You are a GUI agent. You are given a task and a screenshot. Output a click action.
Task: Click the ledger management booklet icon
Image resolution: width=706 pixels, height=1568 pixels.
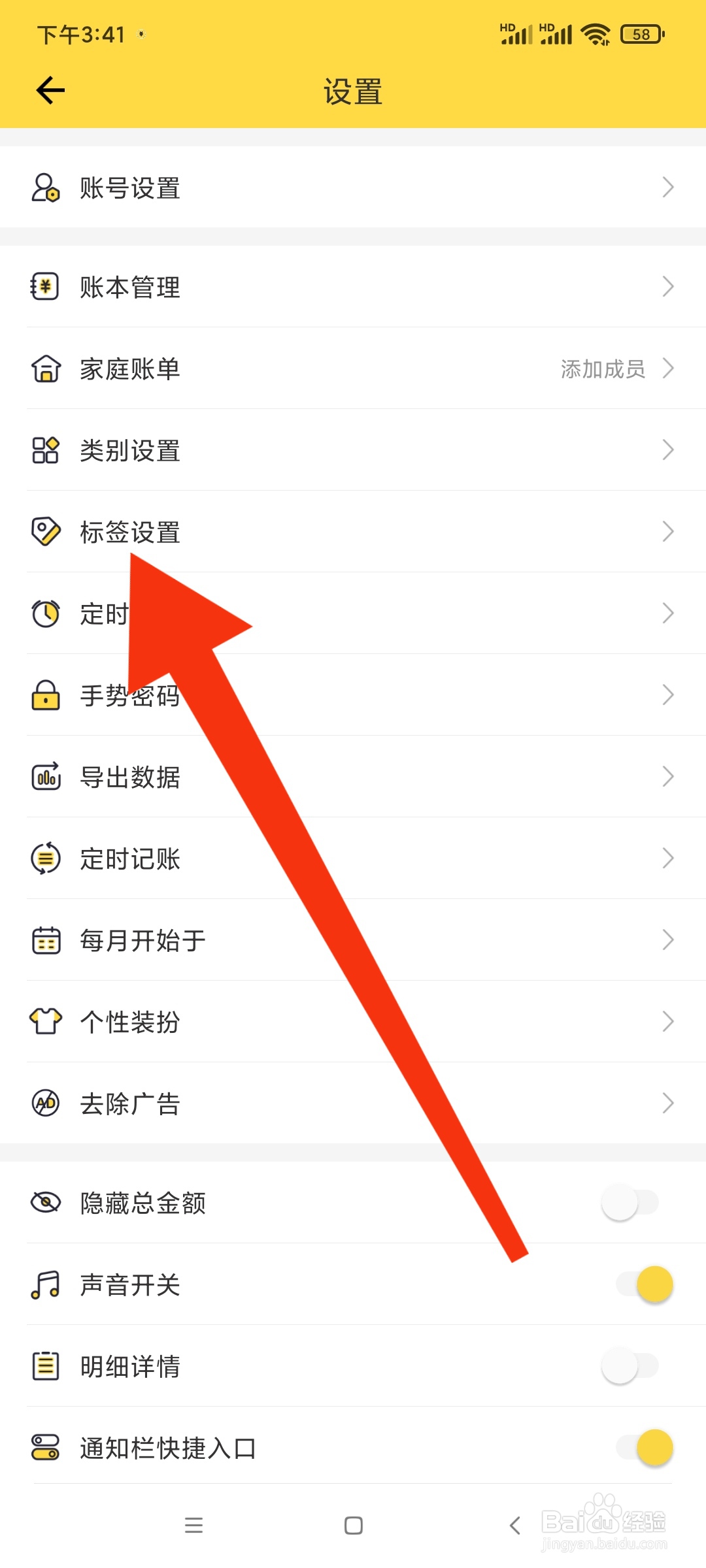pos(44,286)
